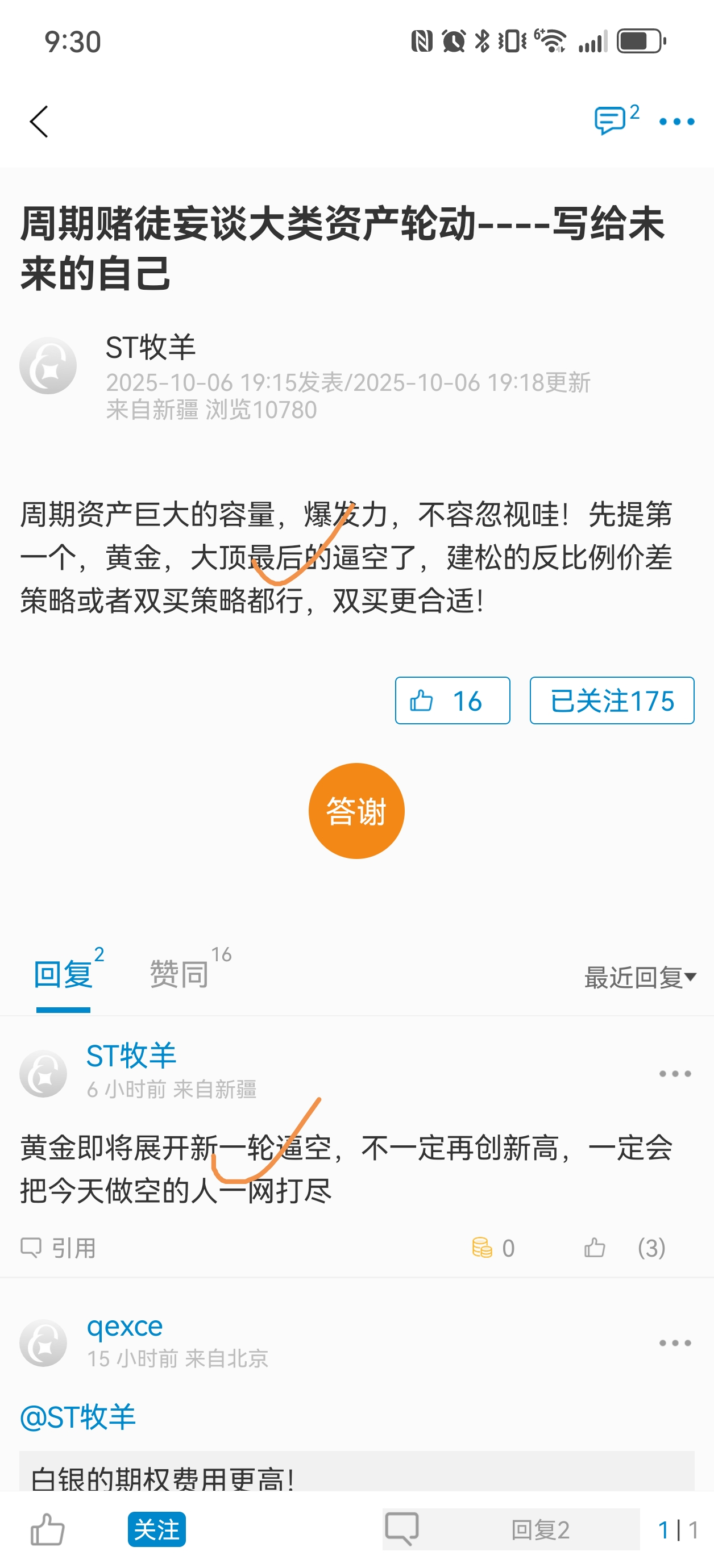This screenshot has width=714, height=1568.
Task: Tip coins on ST牧羊's reply
Action: pos(492,1249)
